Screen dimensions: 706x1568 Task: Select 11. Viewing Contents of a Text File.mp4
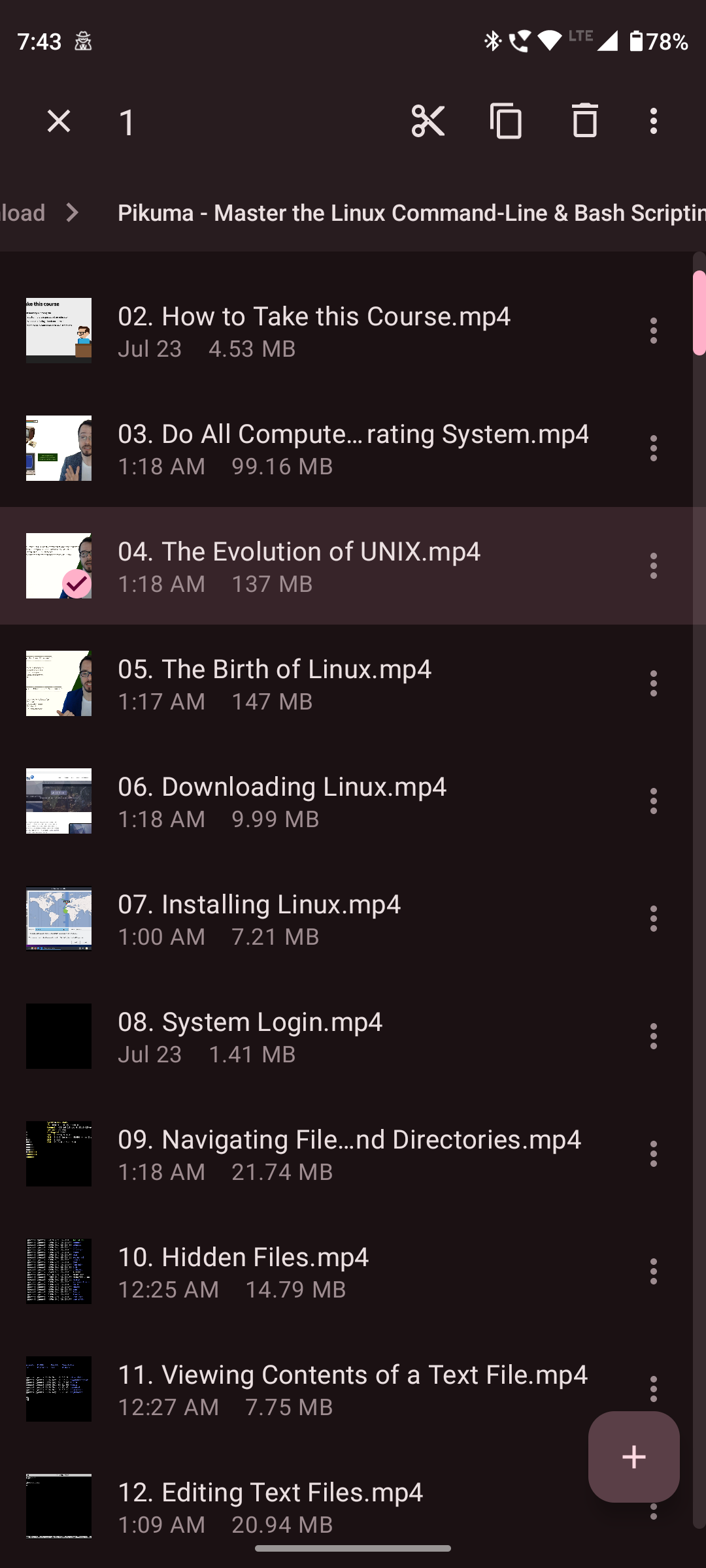(x=314, y=1389)
